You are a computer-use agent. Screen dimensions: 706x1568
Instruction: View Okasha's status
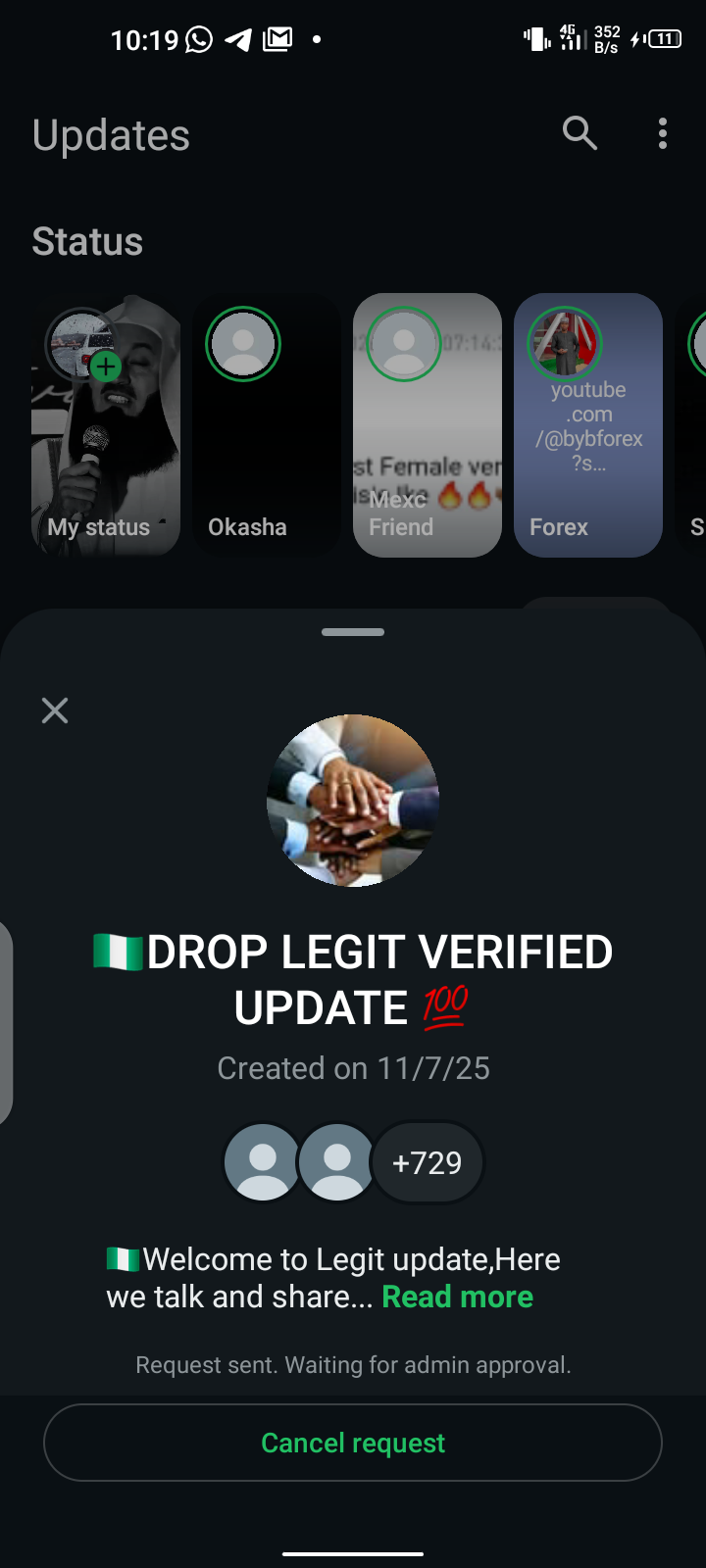pyautogui.click(x=267, y=425)
